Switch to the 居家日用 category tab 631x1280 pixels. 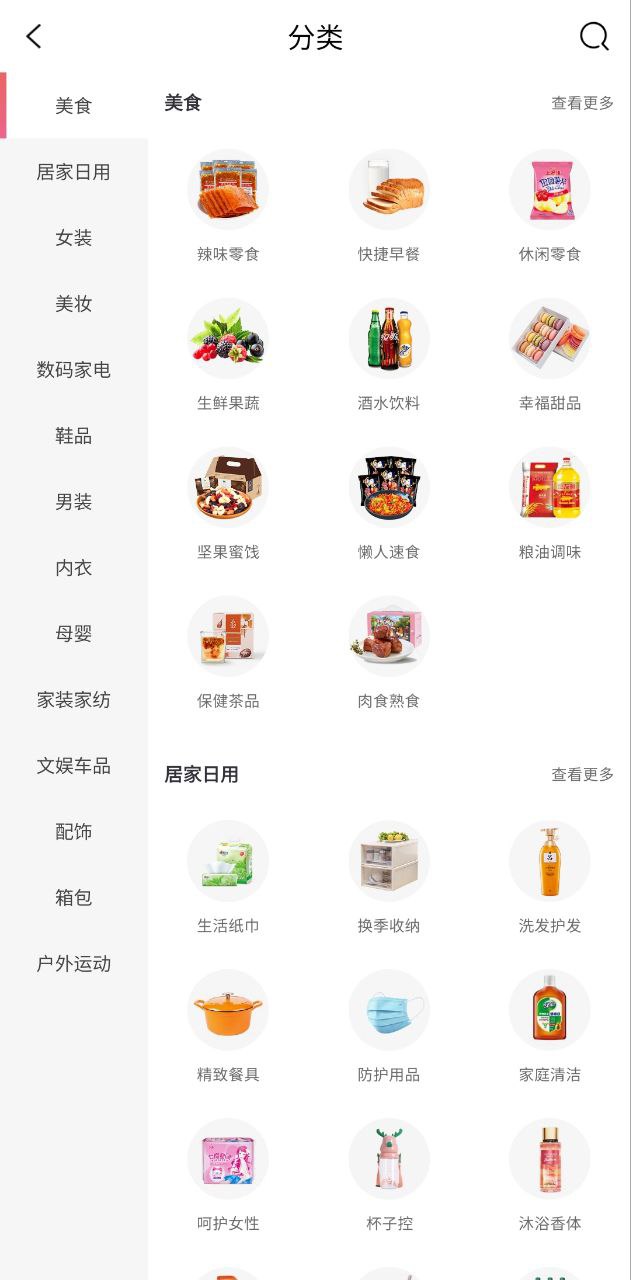[x=73, y=172]
